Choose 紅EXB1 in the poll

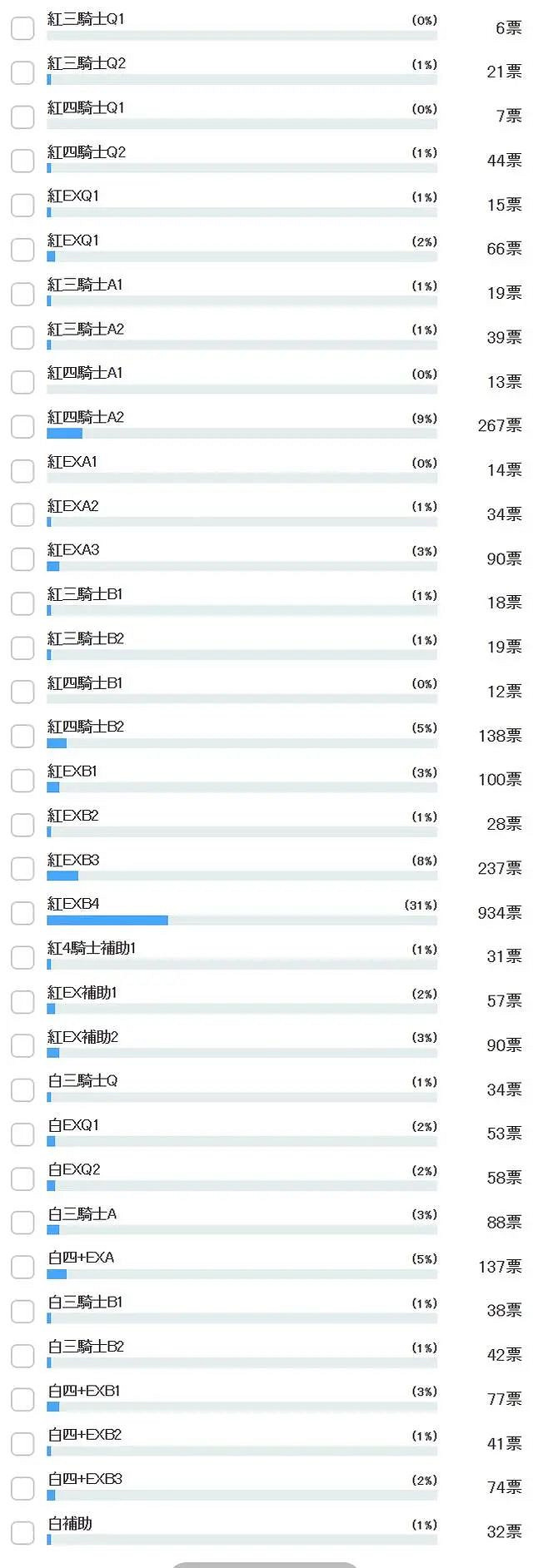tap(22, 780)
